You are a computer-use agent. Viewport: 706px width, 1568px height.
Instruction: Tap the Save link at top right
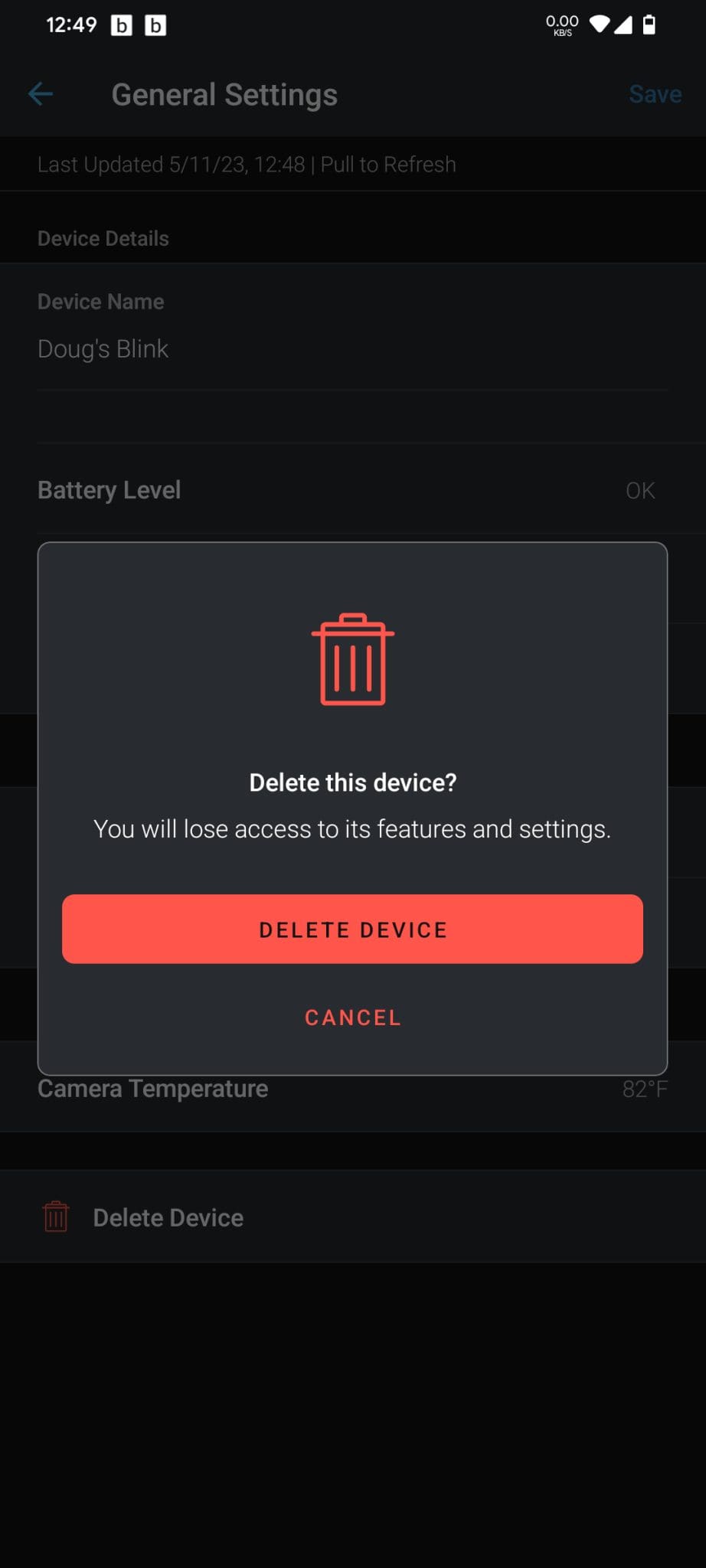pyautogui.click(x=655, y=93)
